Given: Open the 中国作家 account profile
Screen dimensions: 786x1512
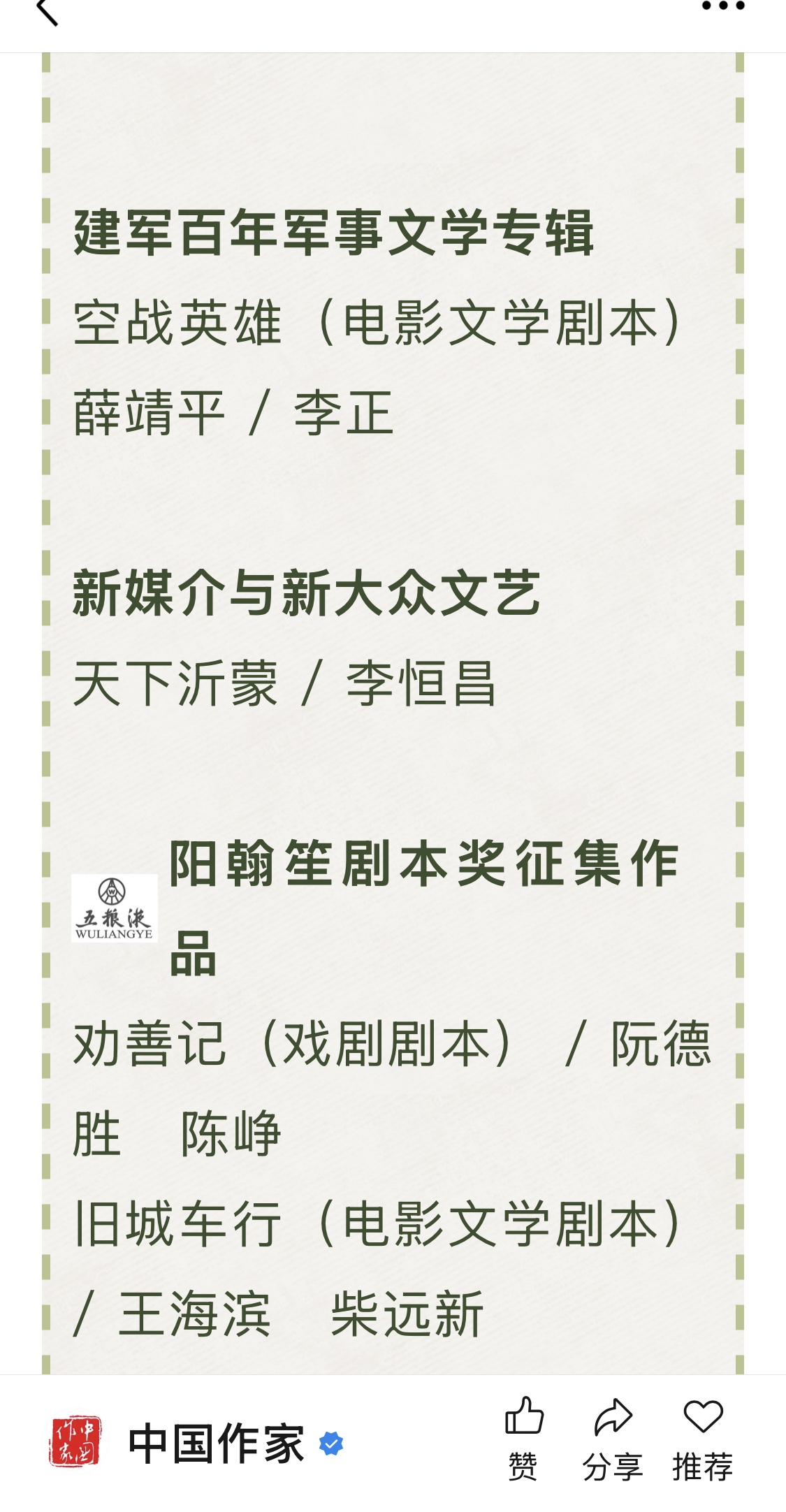Looking at the screenshot, I should [x=215, y=1444].
